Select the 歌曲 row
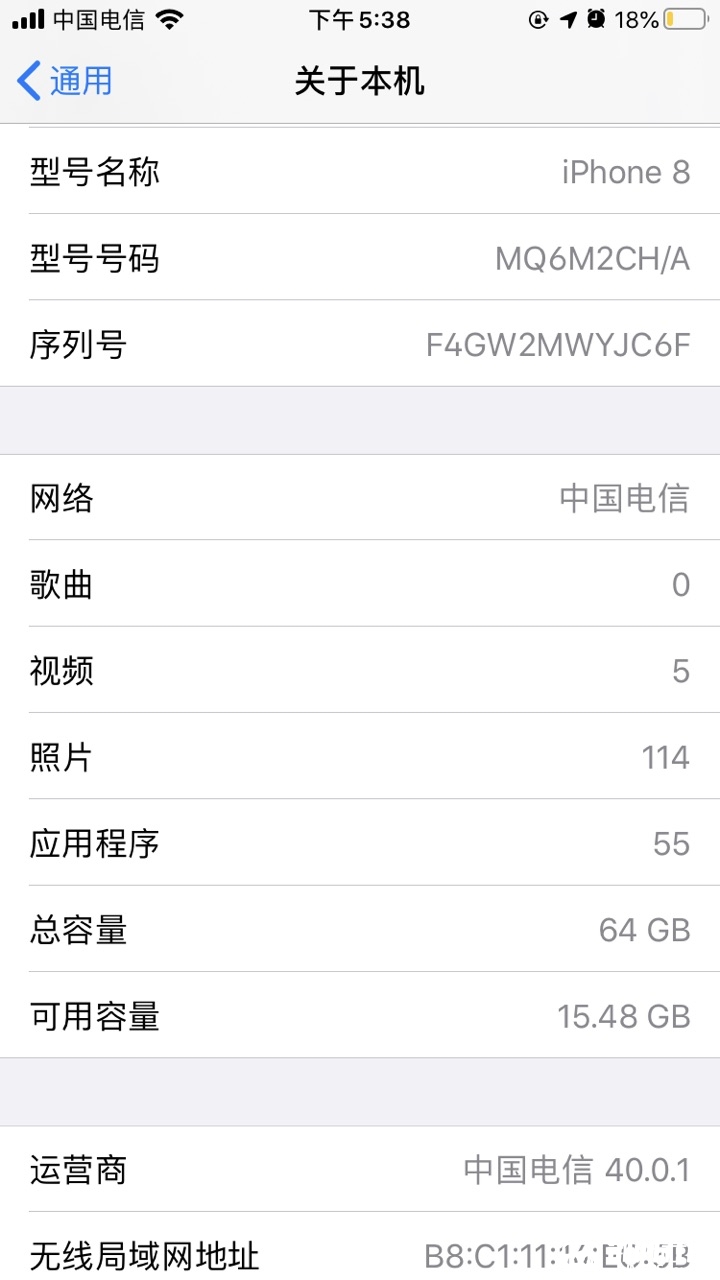The height and width of the screenshot is (1280, 720). tap(360, 584)
